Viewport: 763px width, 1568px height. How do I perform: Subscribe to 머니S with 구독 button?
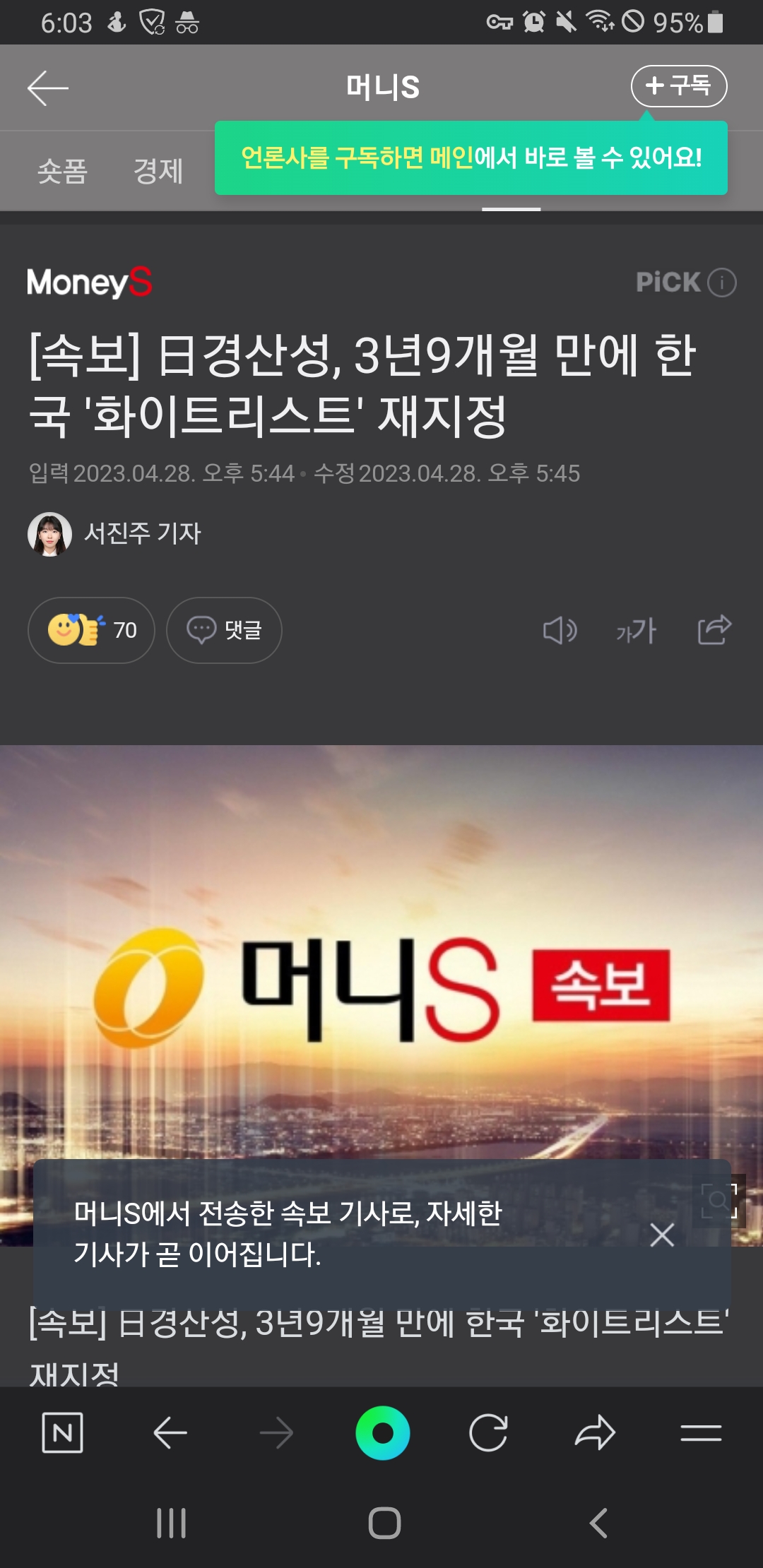point(678,86)
